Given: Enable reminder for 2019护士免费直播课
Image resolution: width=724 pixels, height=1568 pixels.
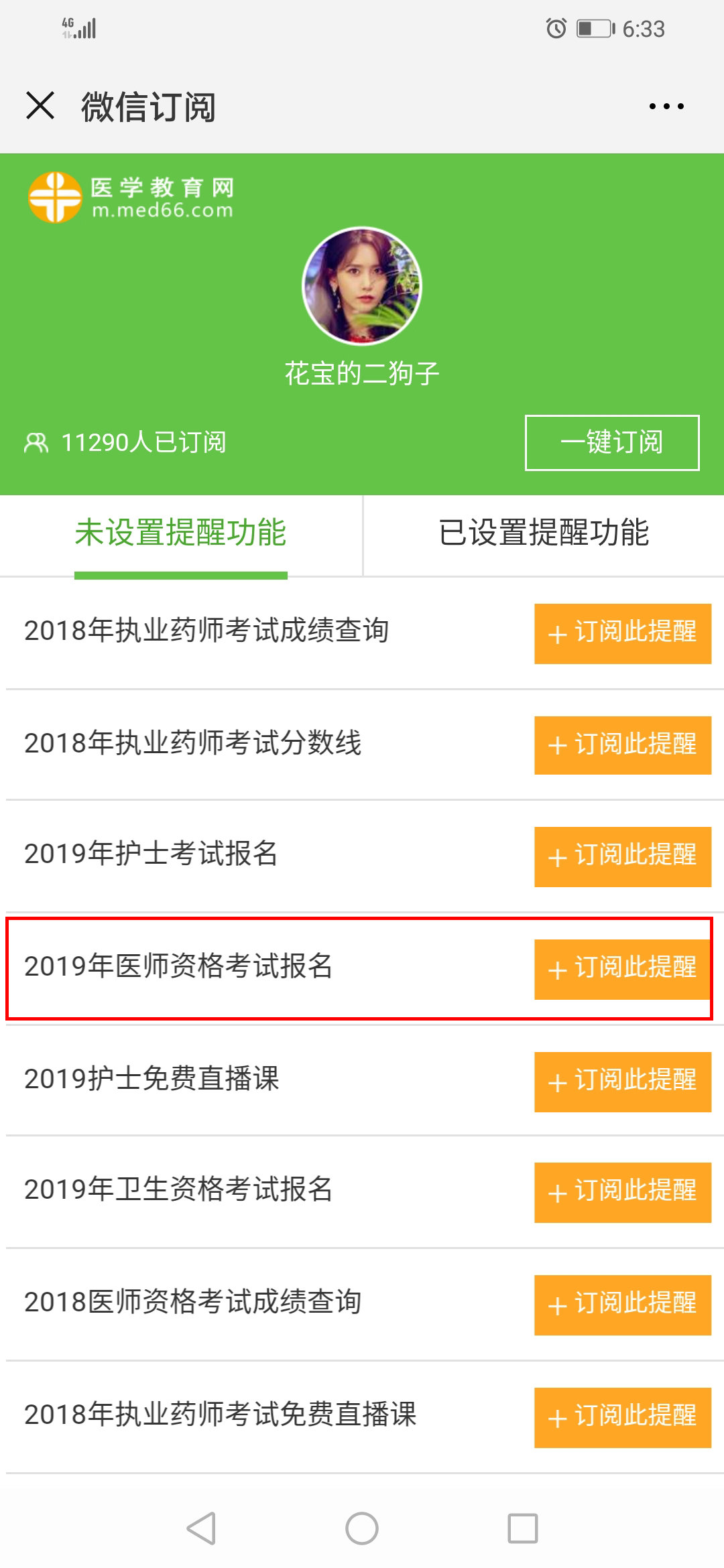Looking at the screenshot, I should (621, 1080).
